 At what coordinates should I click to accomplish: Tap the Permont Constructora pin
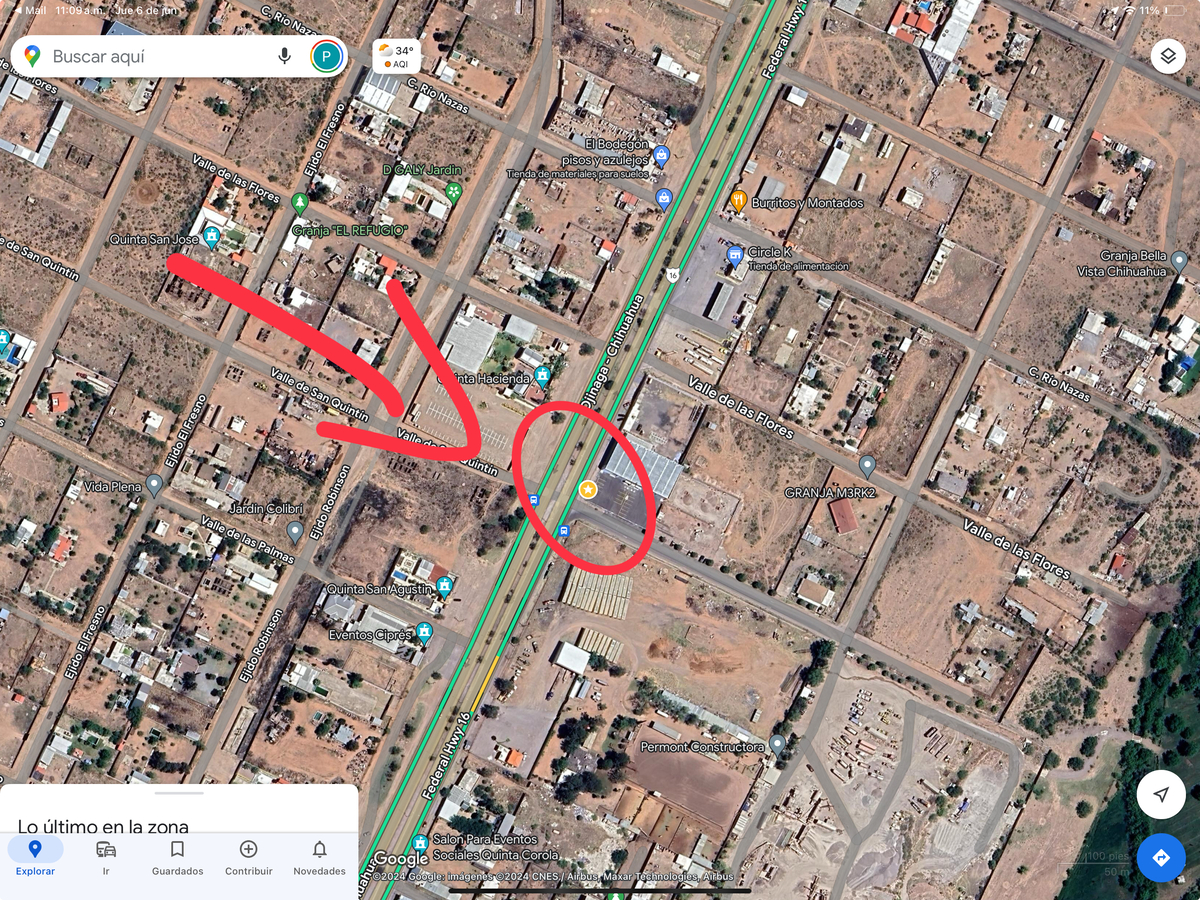[777, 746]
